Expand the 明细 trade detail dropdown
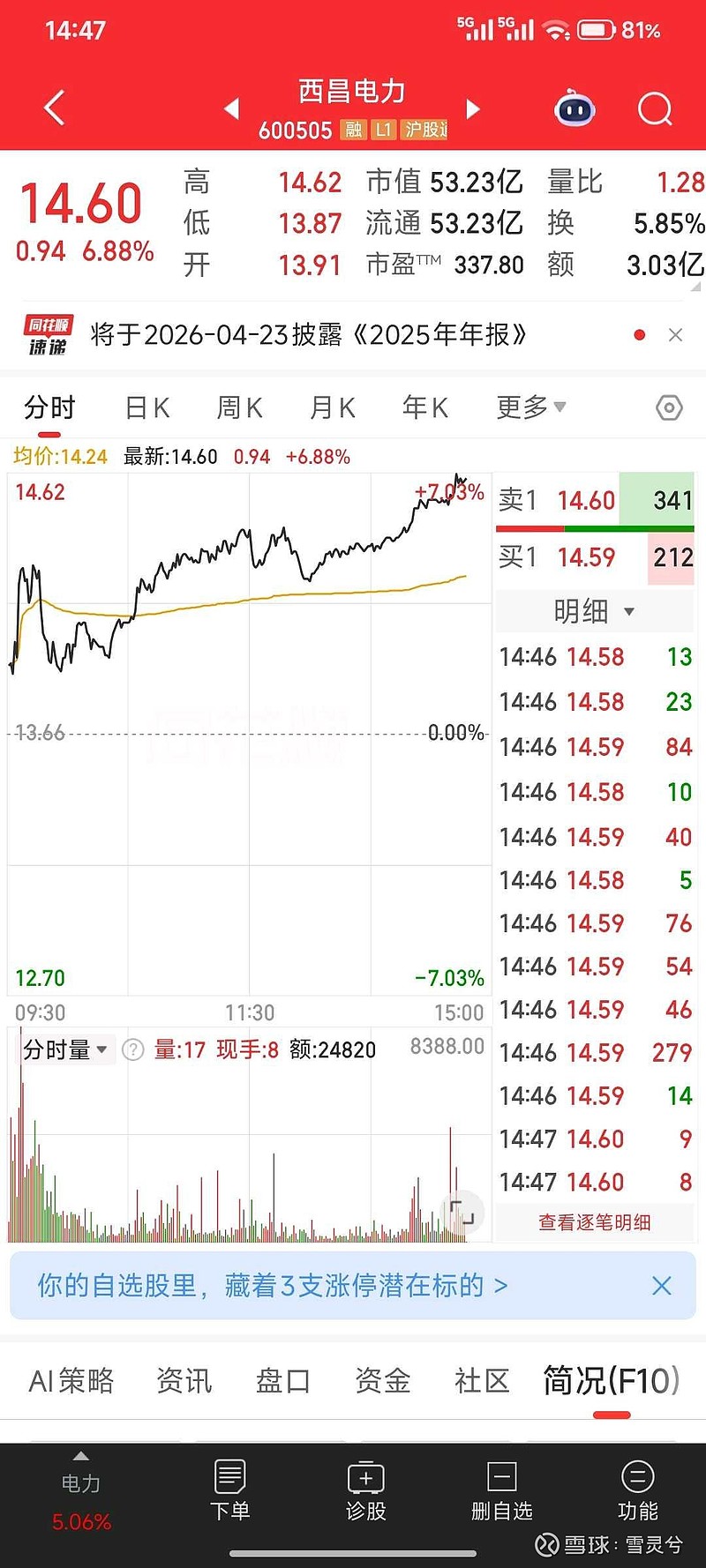Image resolution: width=706 pixels, height=1568 pixels. (x=594, y=610)
